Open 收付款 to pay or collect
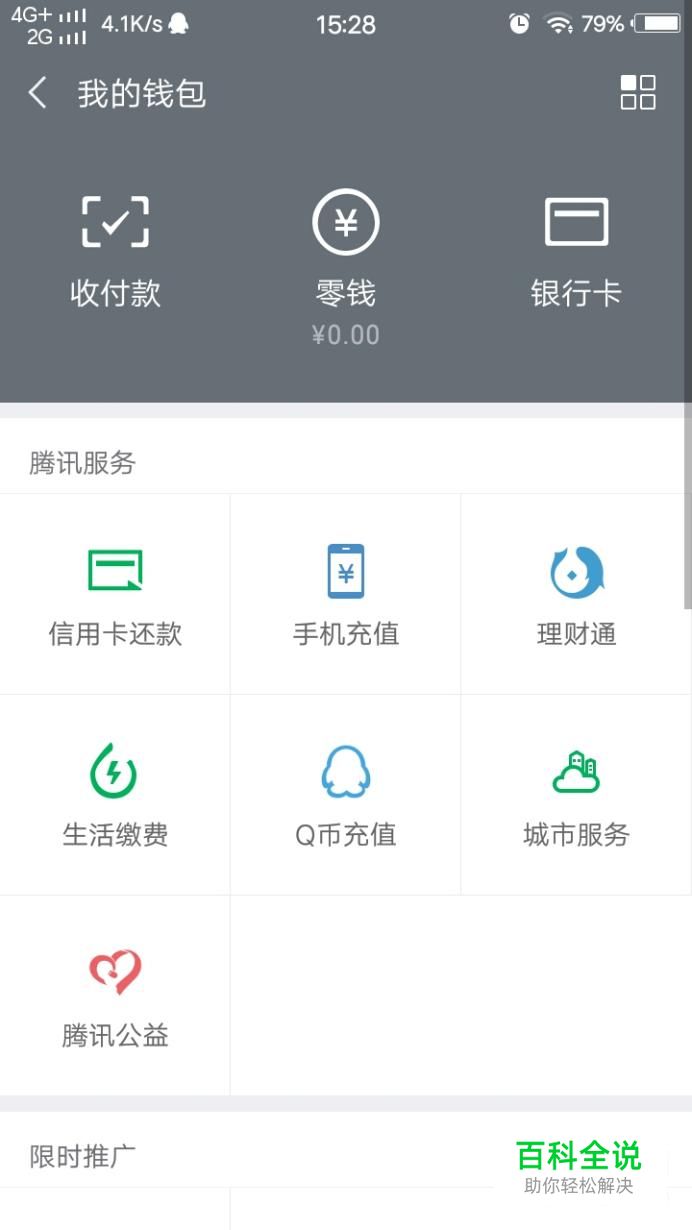 pyautogui.click(x=115, y=252)
